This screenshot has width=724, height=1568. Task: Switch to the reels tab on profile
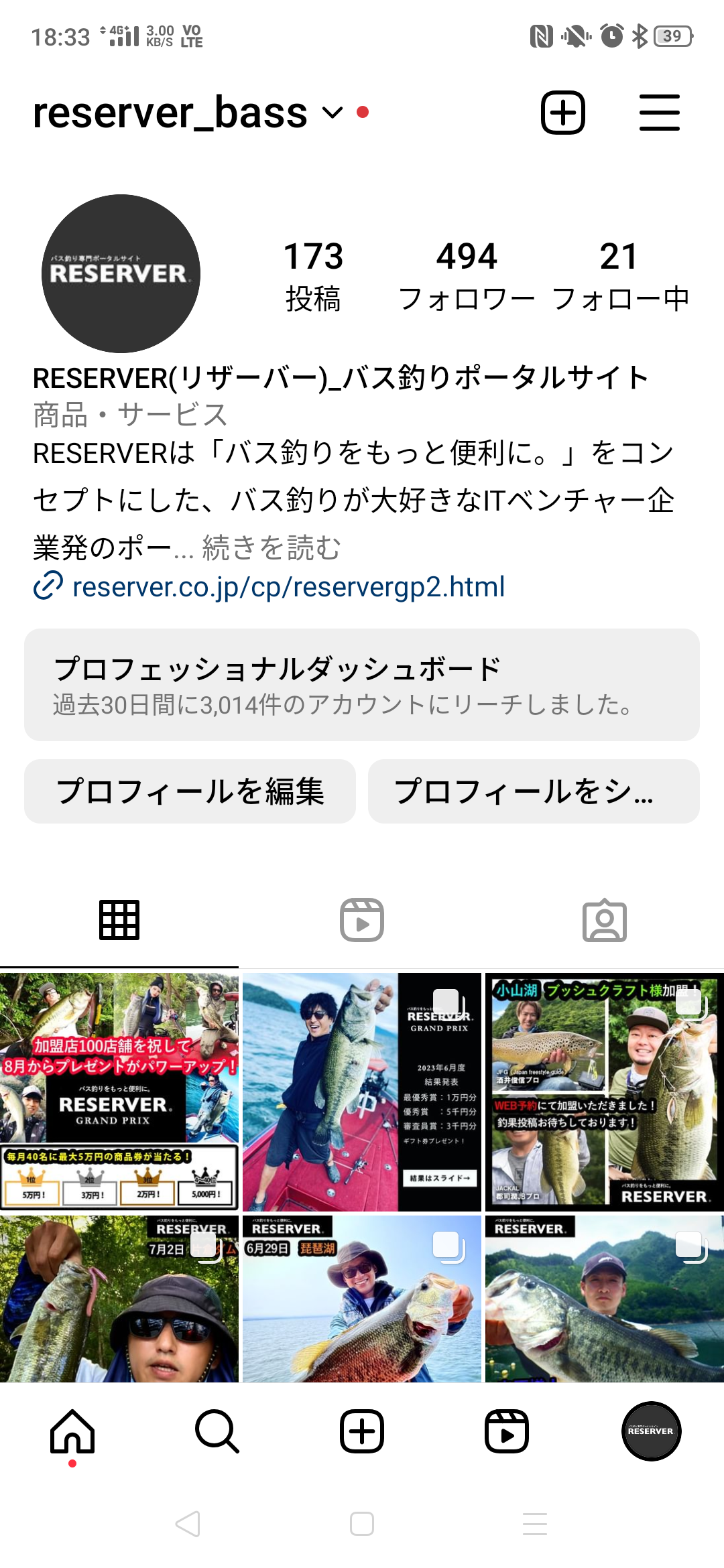[362, 920]
